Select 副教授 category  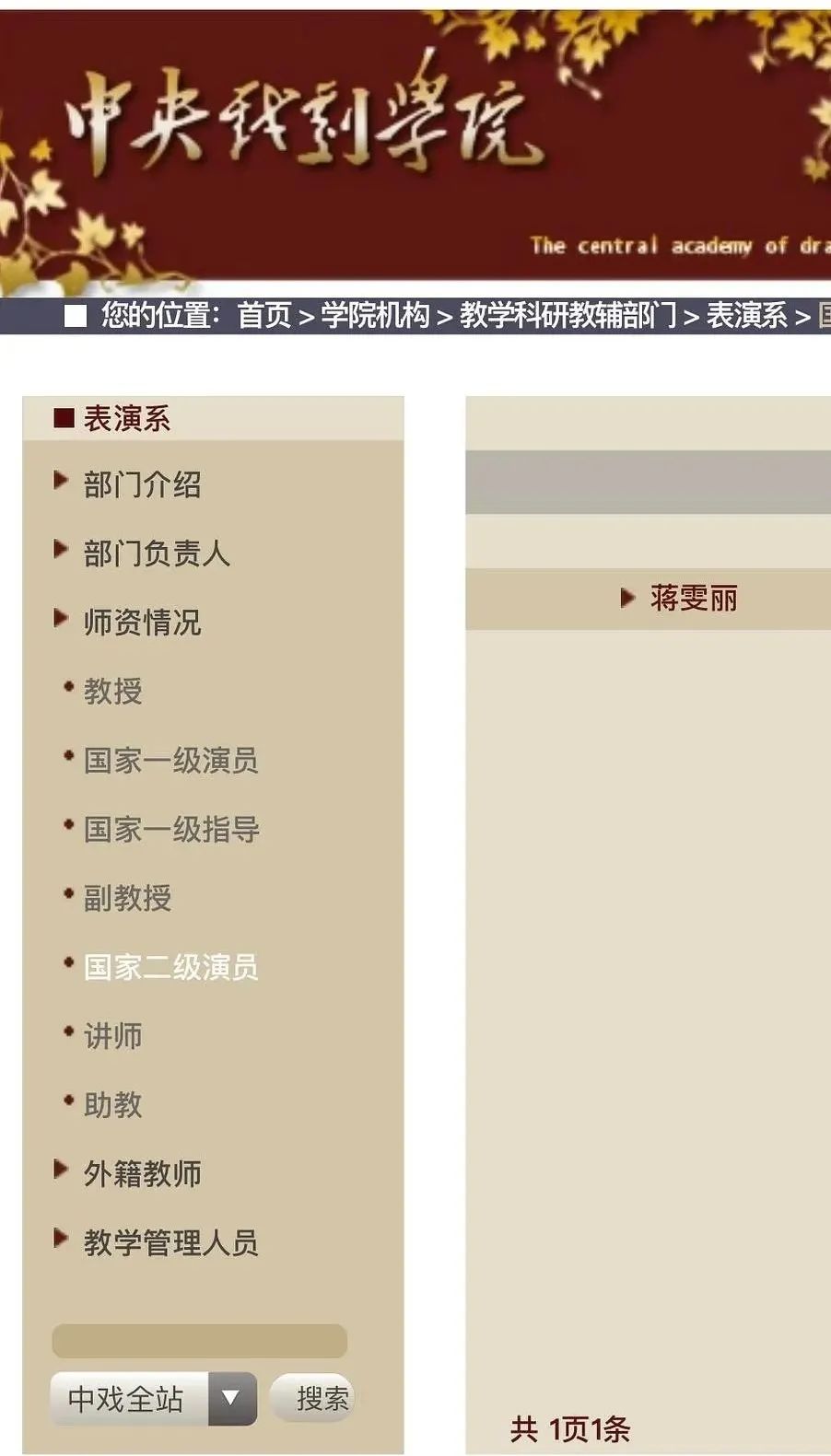coord(127,898)
